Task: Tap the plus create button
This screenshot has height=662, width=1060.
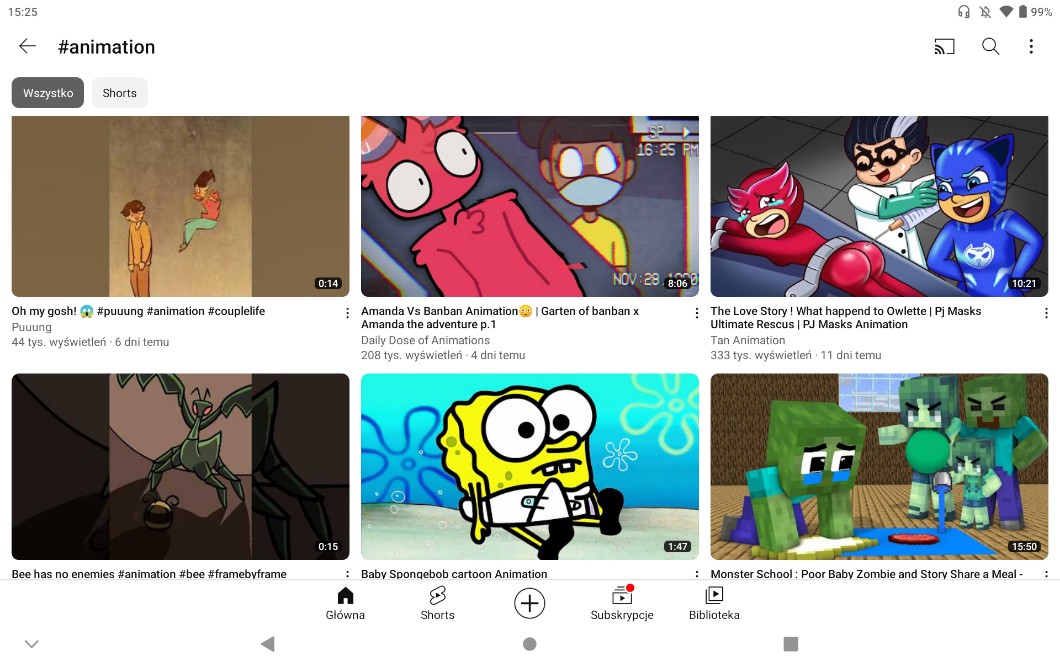Action: click(529, 603)
